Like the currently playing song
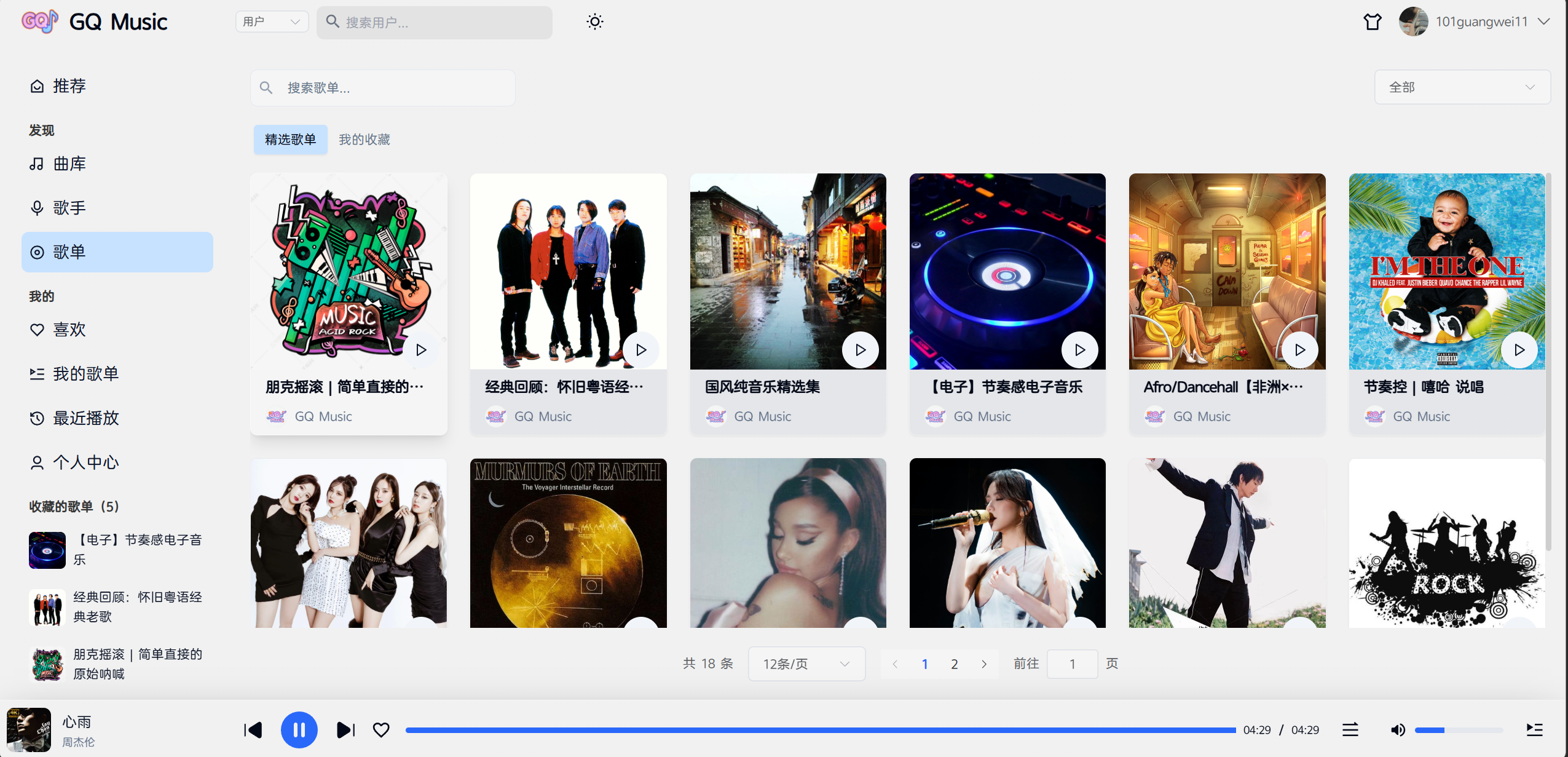Screen dimensions: 1568x757 pos(381,730)
